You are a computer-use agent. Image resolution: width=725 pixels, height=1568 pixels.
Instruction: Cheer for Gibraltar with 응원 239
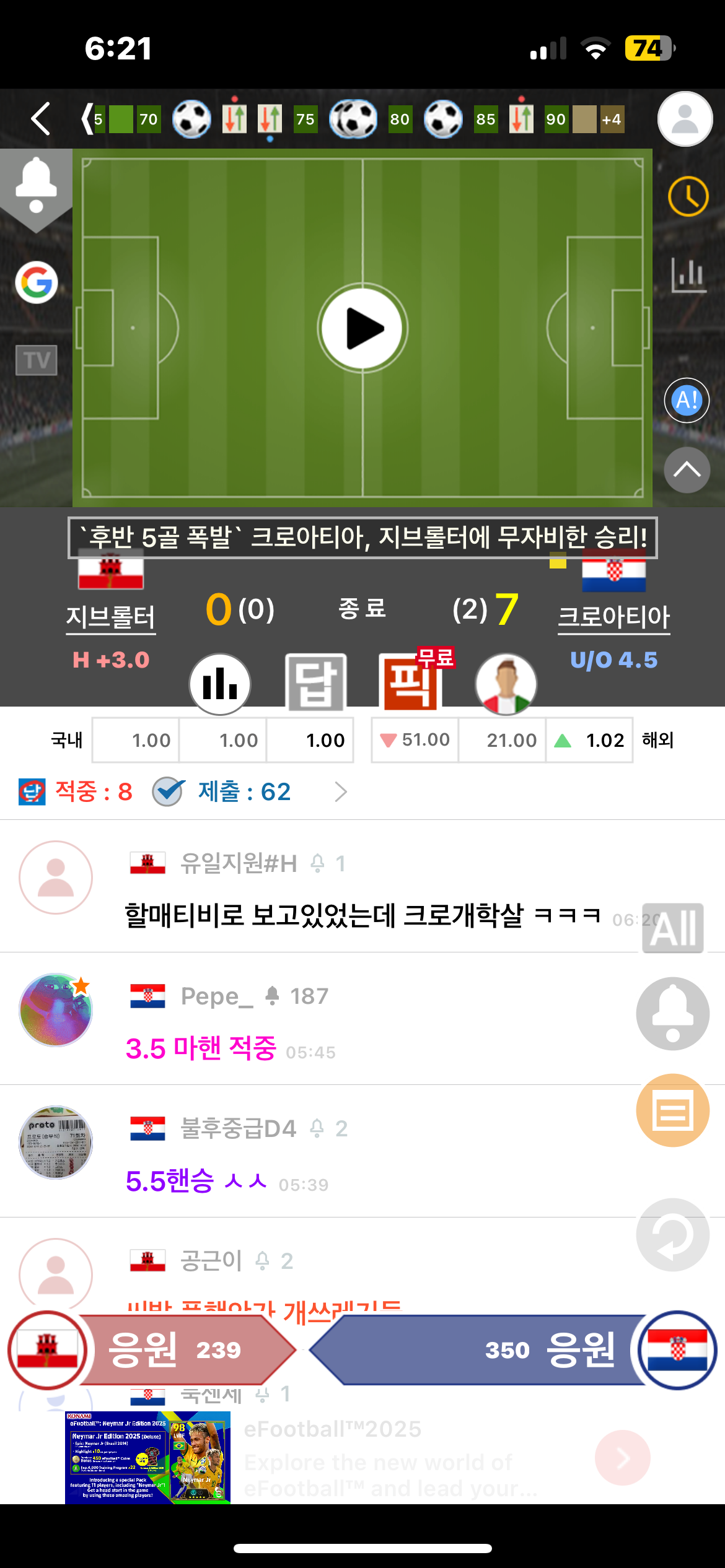[174, 1350]
